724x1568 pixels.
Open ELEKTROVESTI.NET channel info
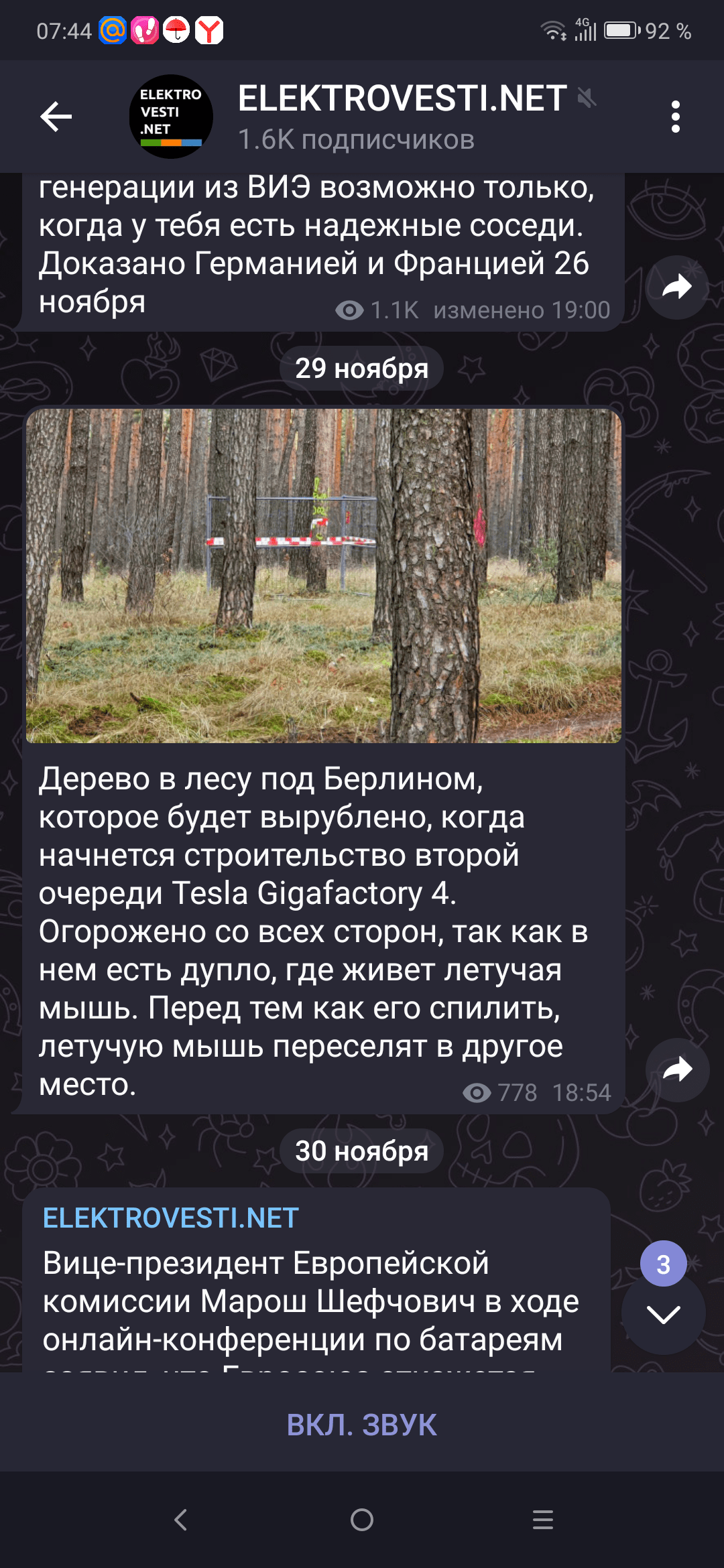click(x=402, y=115)
